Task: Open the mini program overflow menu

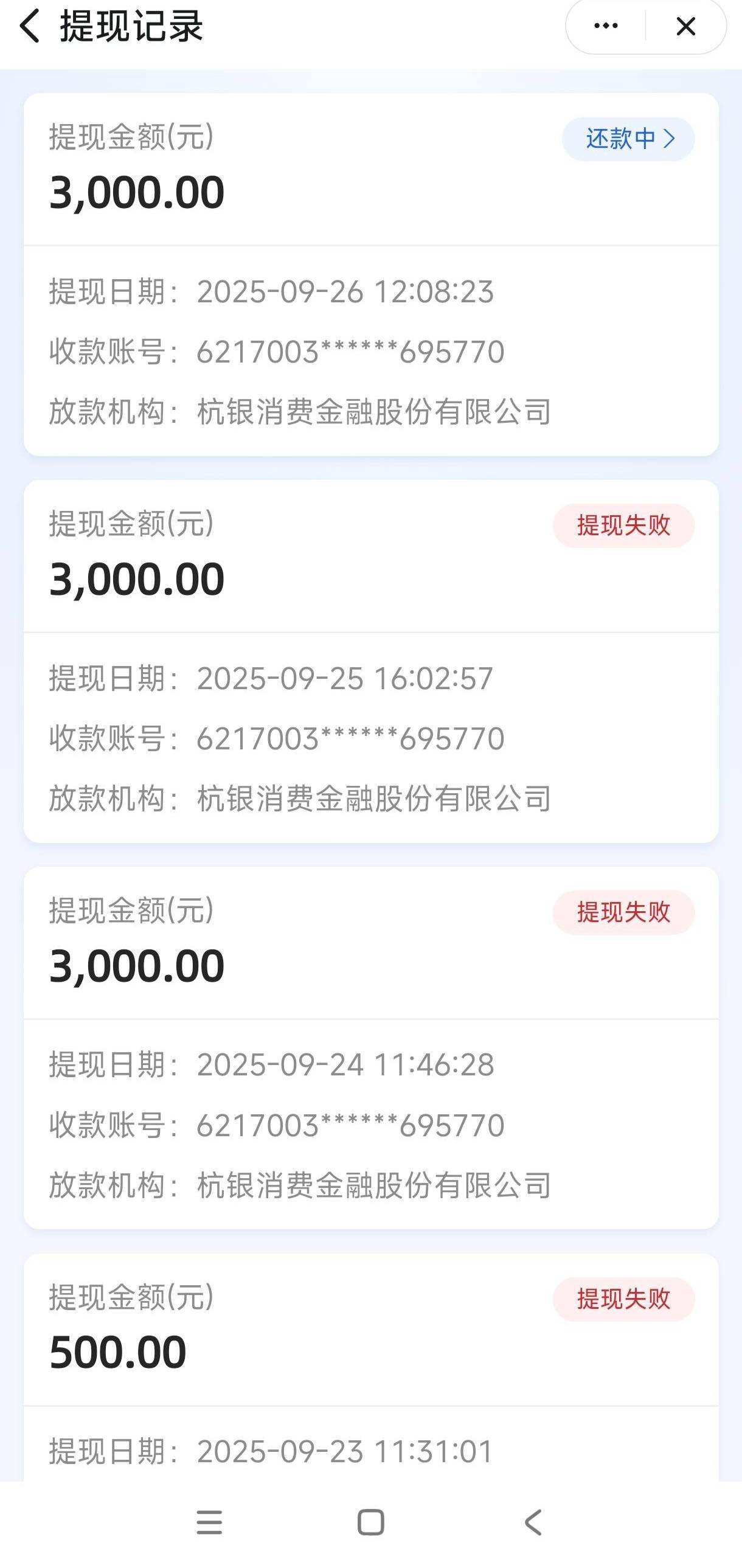Action: (606, 26)
